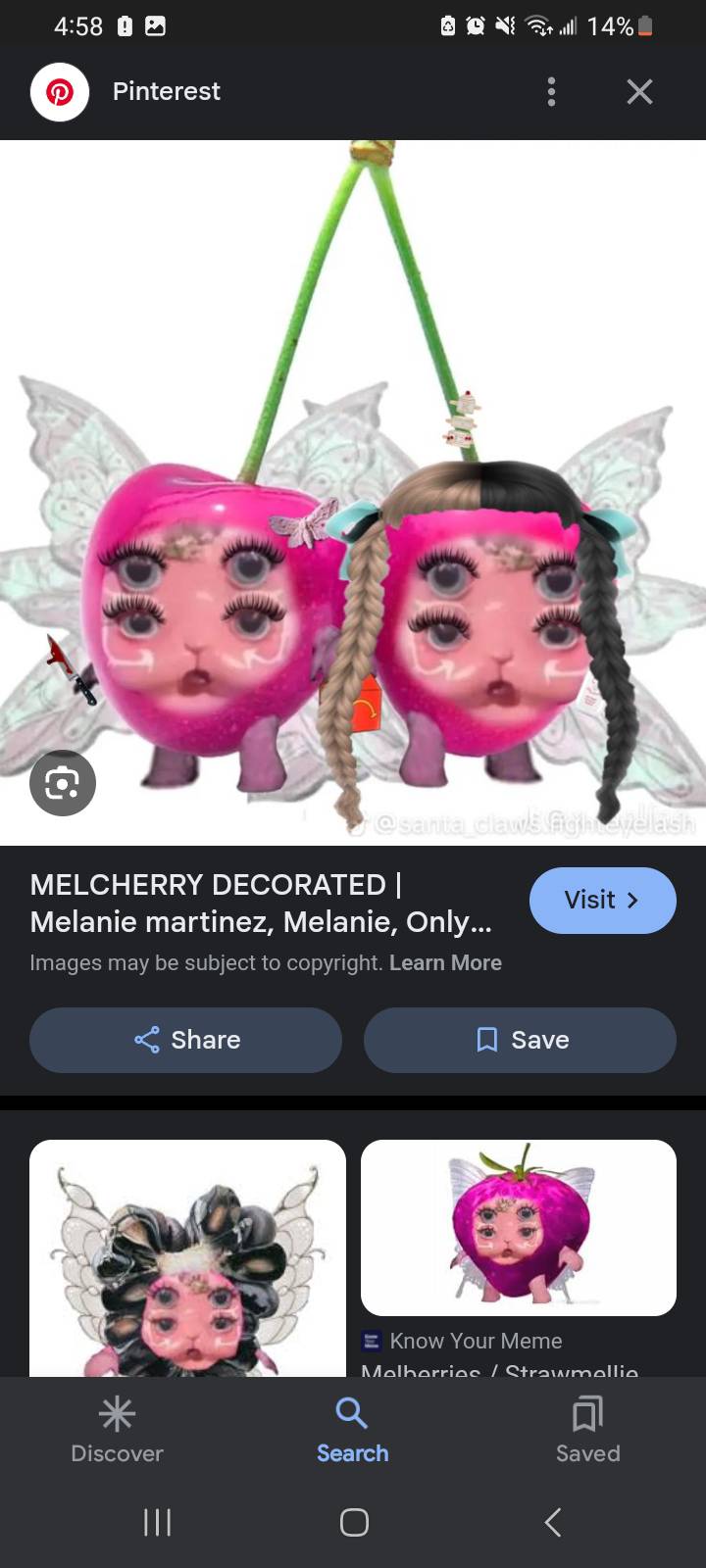The height and width of the screenshot is (1568, 706).
Task: Search this image with Lens
Action: pyautogui.click(x=62, y=783)
